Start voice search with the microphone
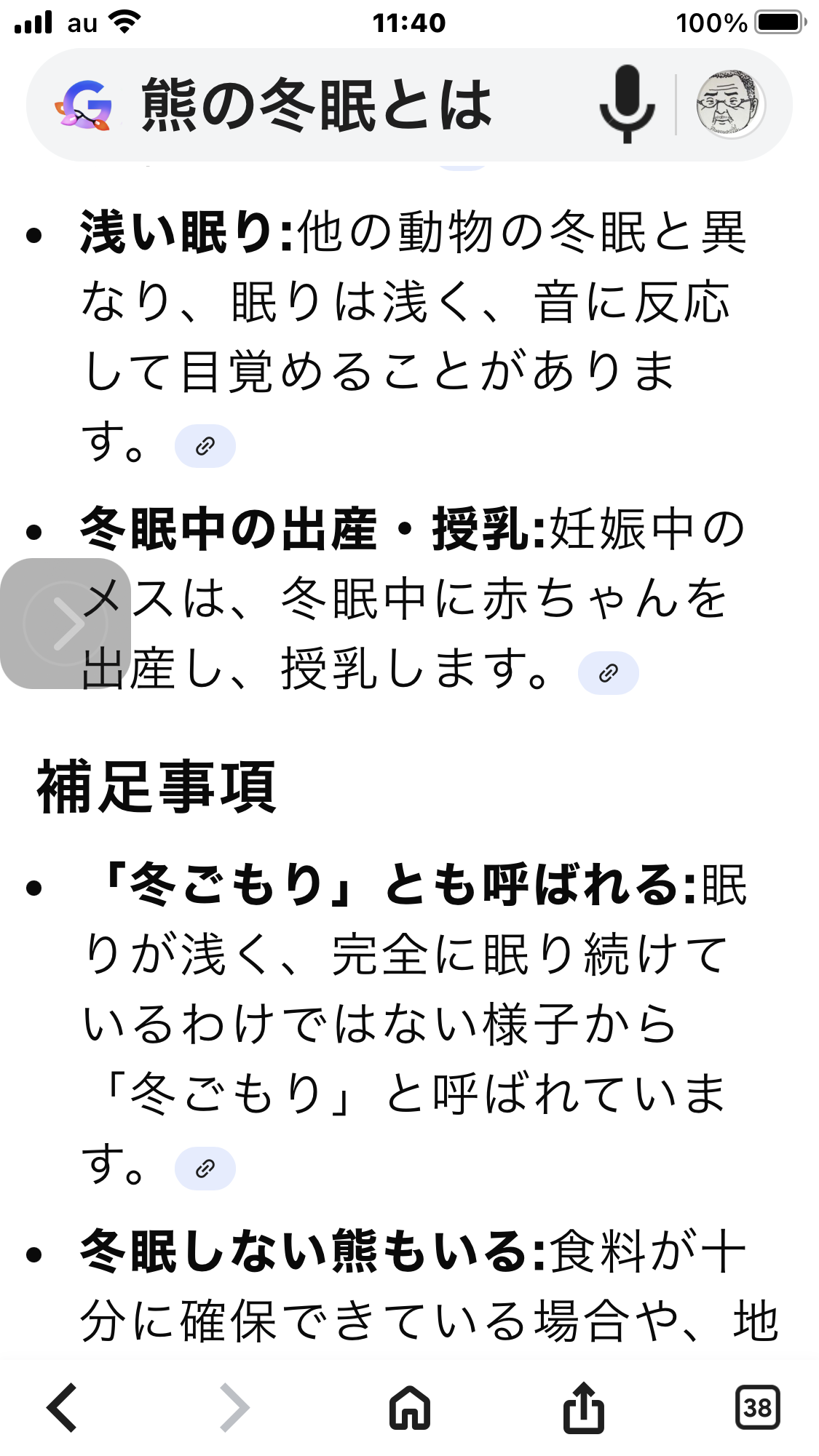The width and height of the screenshot is (819, 1456). click(626, 104)
